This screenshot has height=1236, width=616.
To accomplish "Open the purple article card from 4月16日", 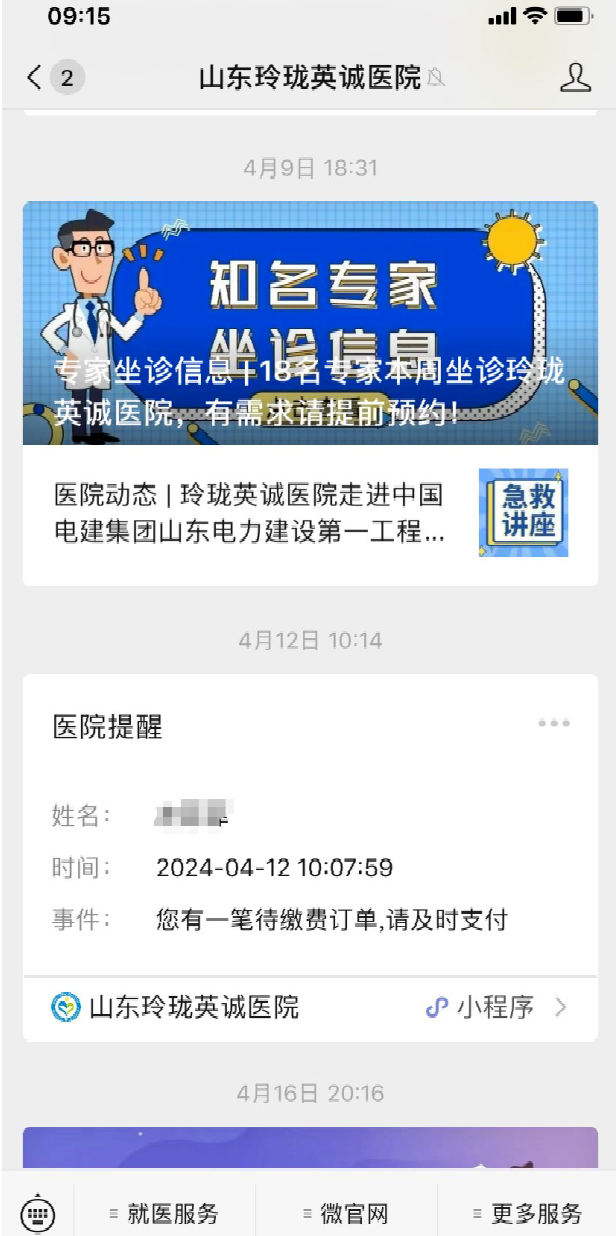I will [310, 1148].
